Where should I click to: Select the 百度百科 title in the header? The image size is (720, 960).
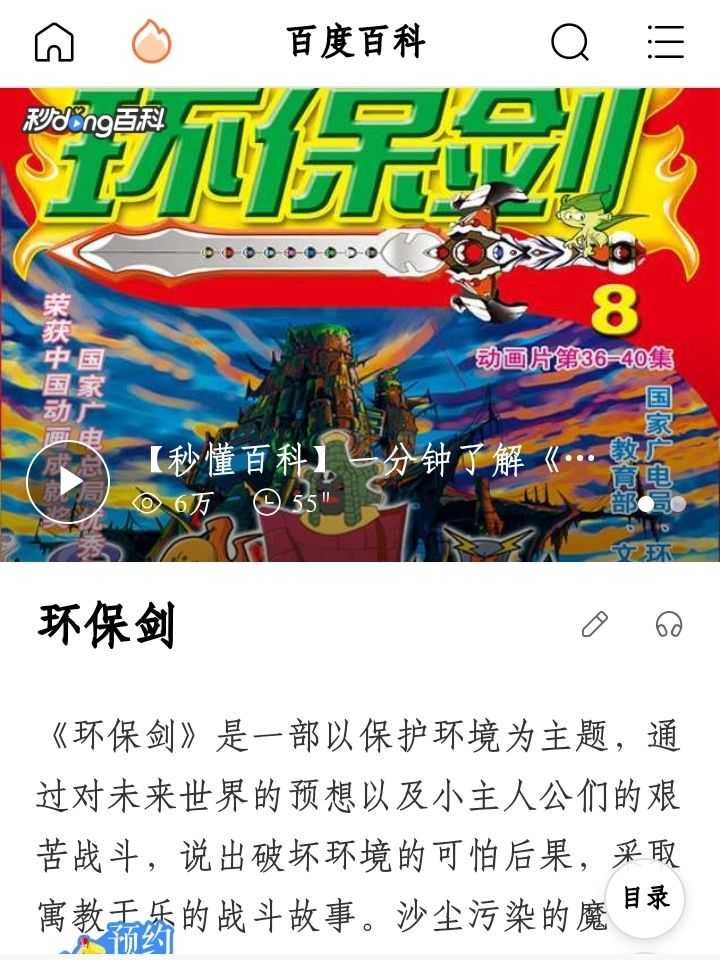coord(357,41)
